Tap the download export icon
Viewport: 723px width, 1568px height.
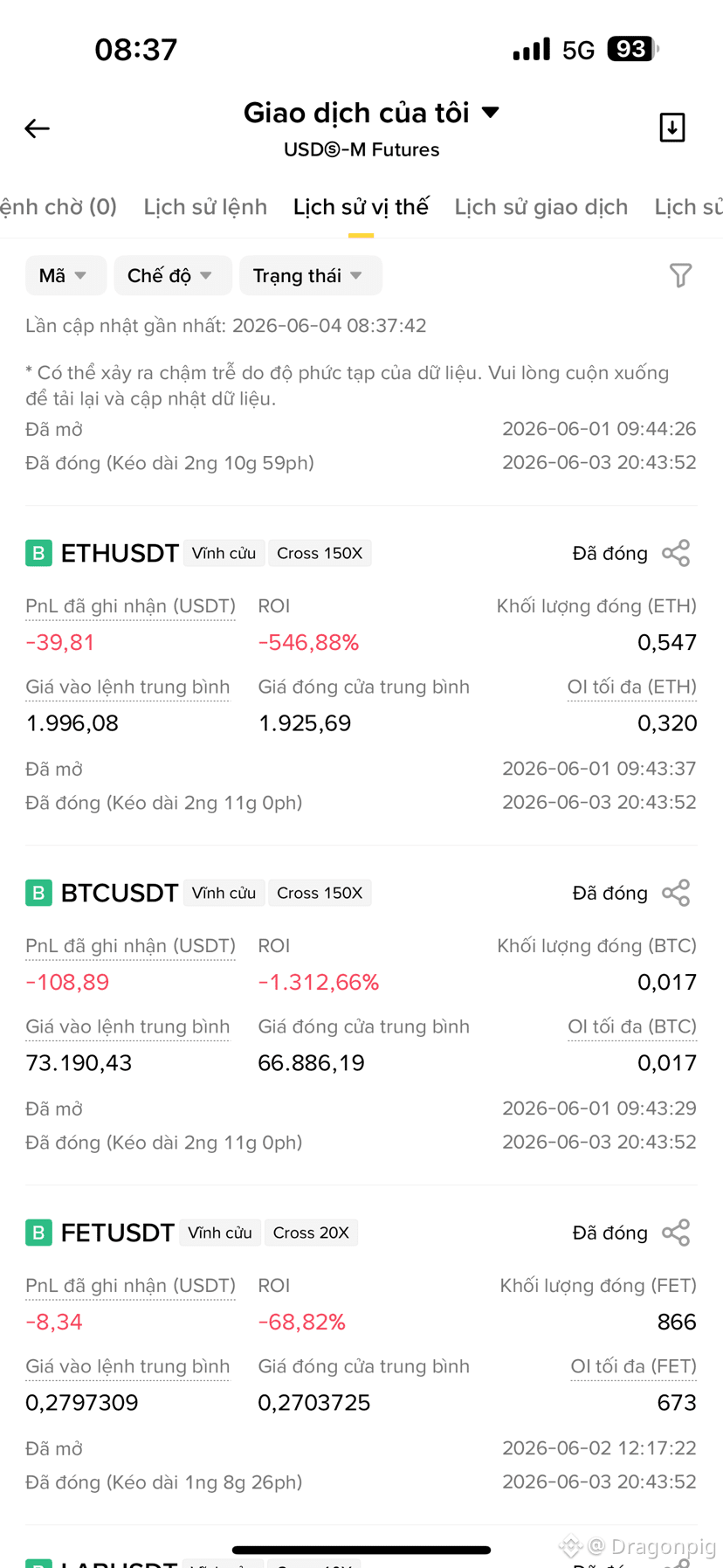(x=672, y=128)
